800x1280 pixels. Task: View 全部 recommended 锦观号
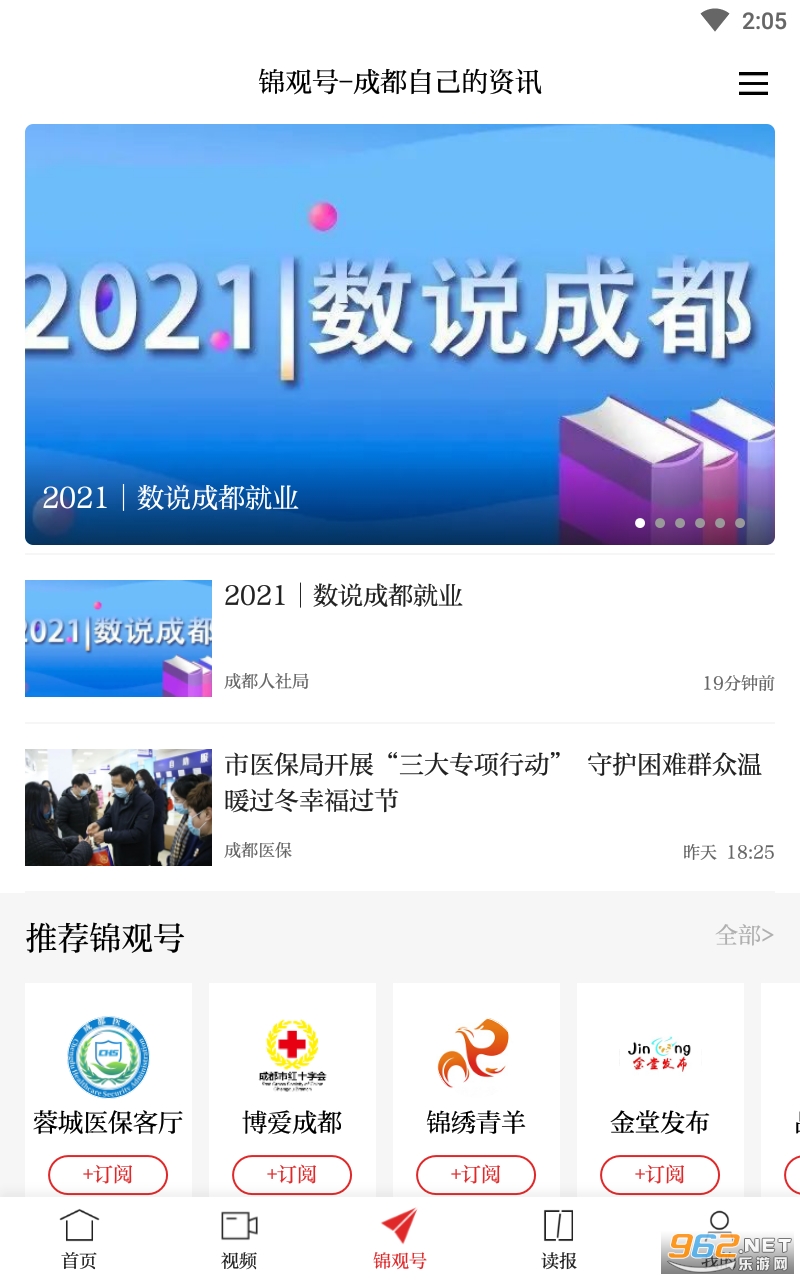(x=744, y=936)
